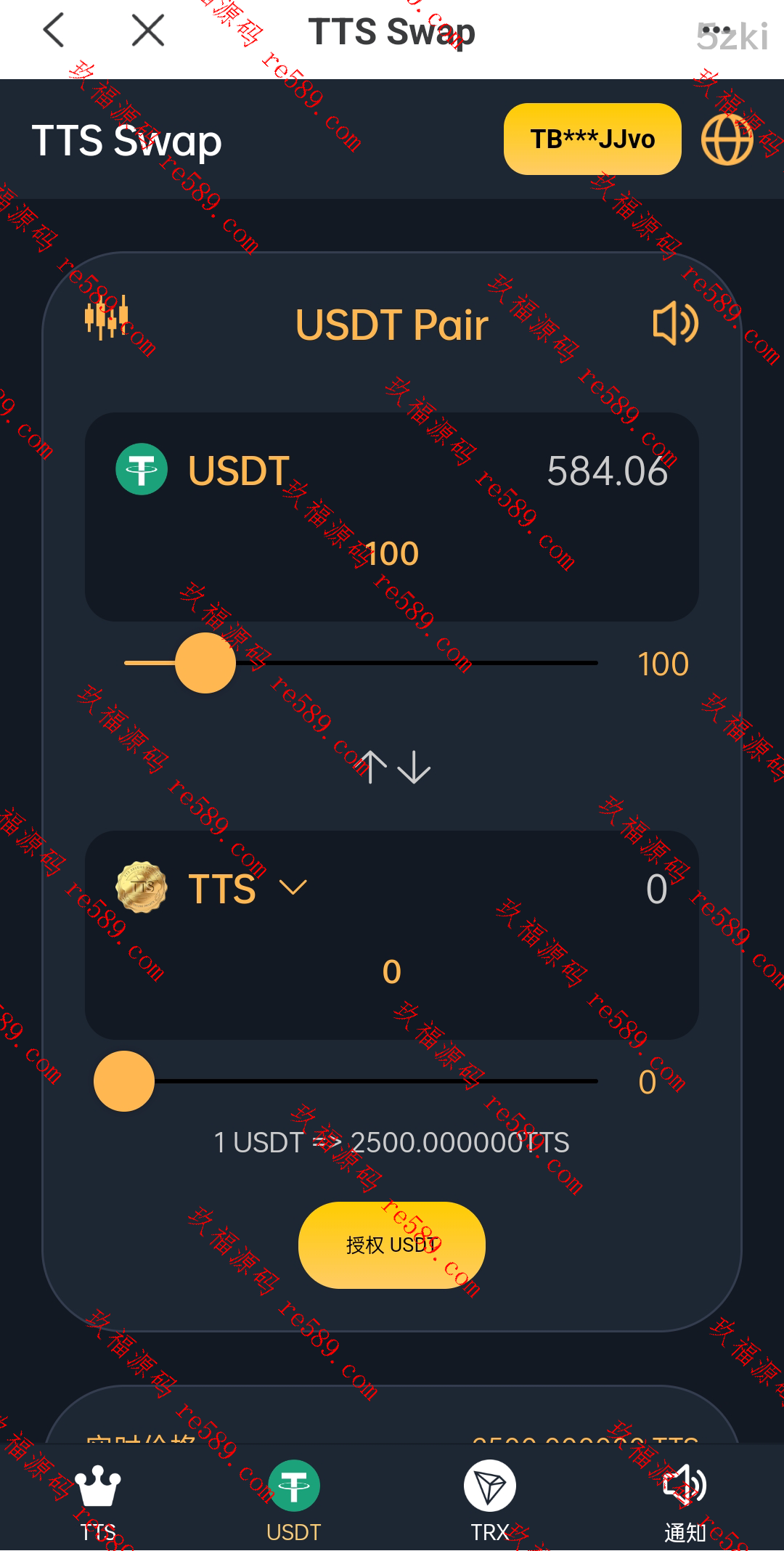Image resolution: width=784 pixels, height=1551 pixels.
Task: Open the wallet address TB***JJvo button
Action: point(592,139)
